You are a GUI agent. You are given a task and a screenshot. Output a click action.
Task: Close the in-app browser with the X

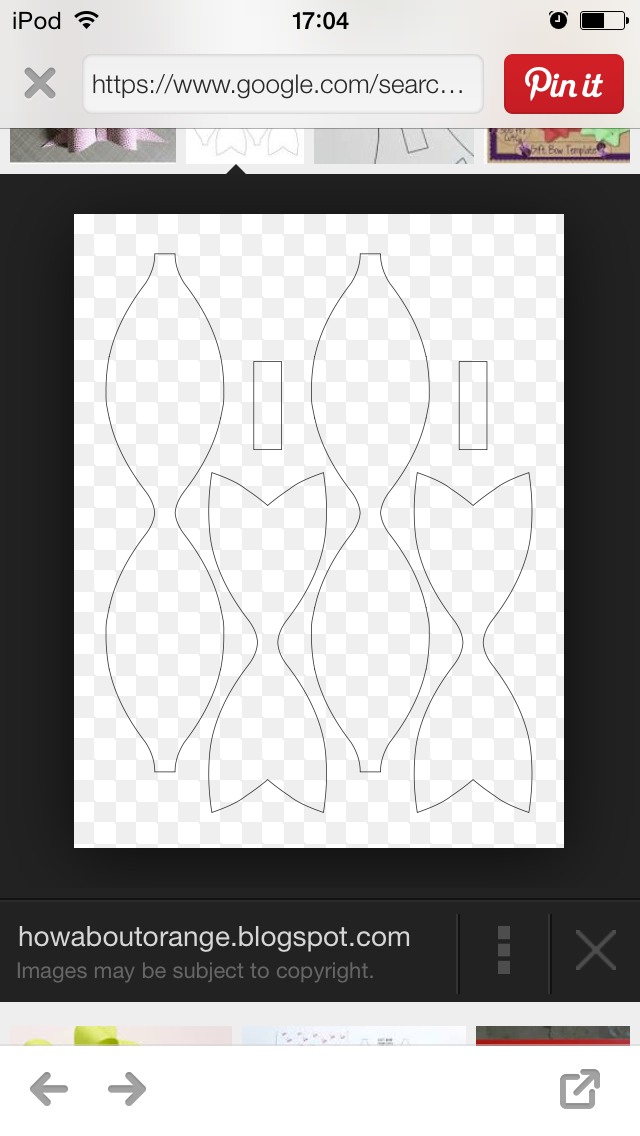(x=40, y=84)
